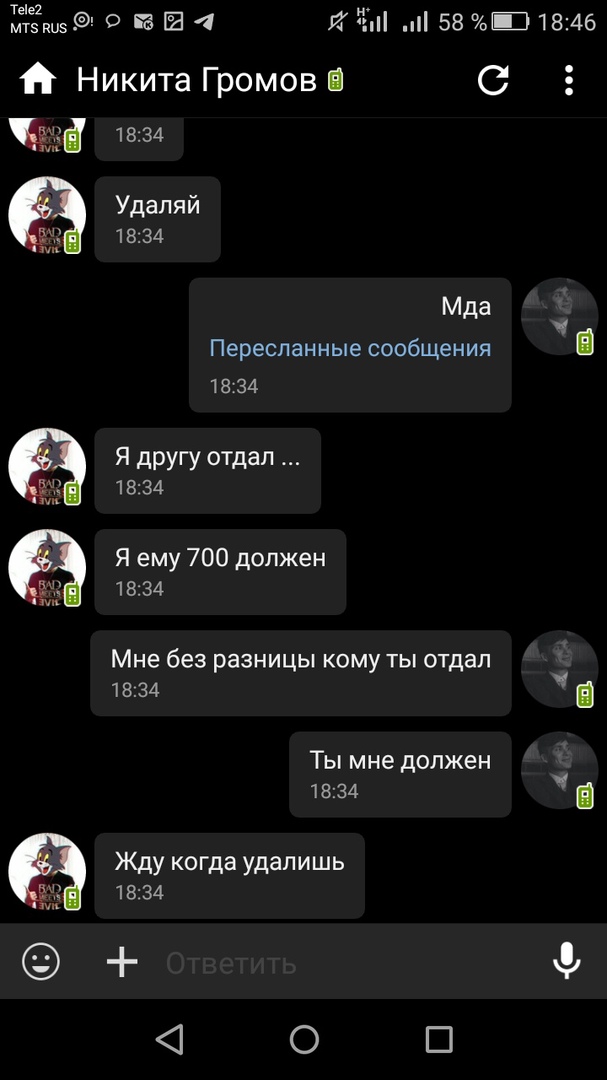Focus the Ответить message field
The width and height of the screenshot is (607, 1080).
click(340, 963)
